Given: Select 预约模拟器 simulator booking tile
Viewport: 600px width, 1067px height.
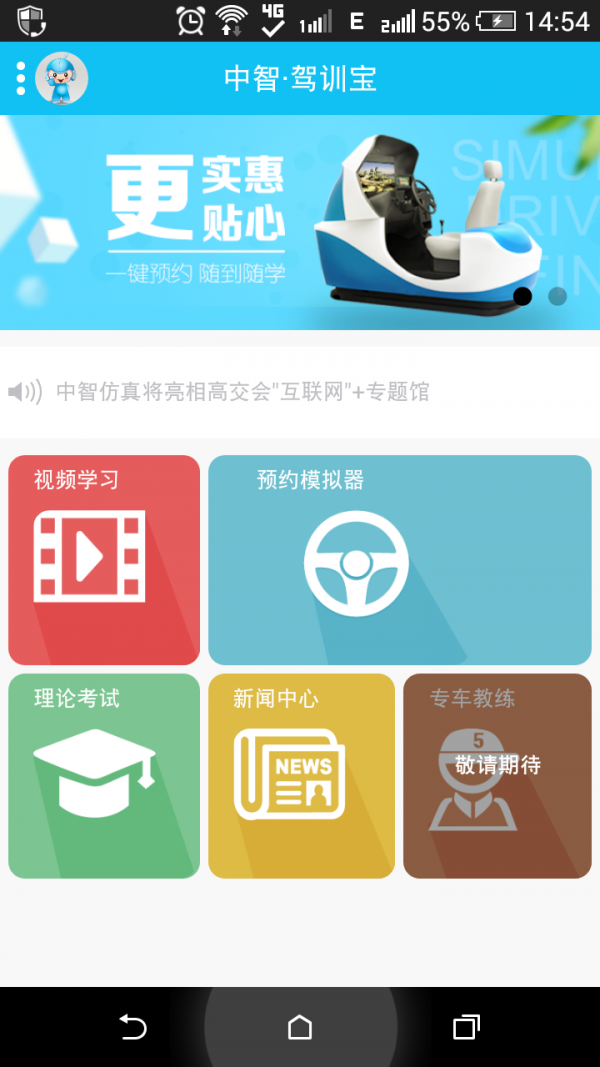Looking at the screenshot, I should pyautogui.click(x=400, y=560).
